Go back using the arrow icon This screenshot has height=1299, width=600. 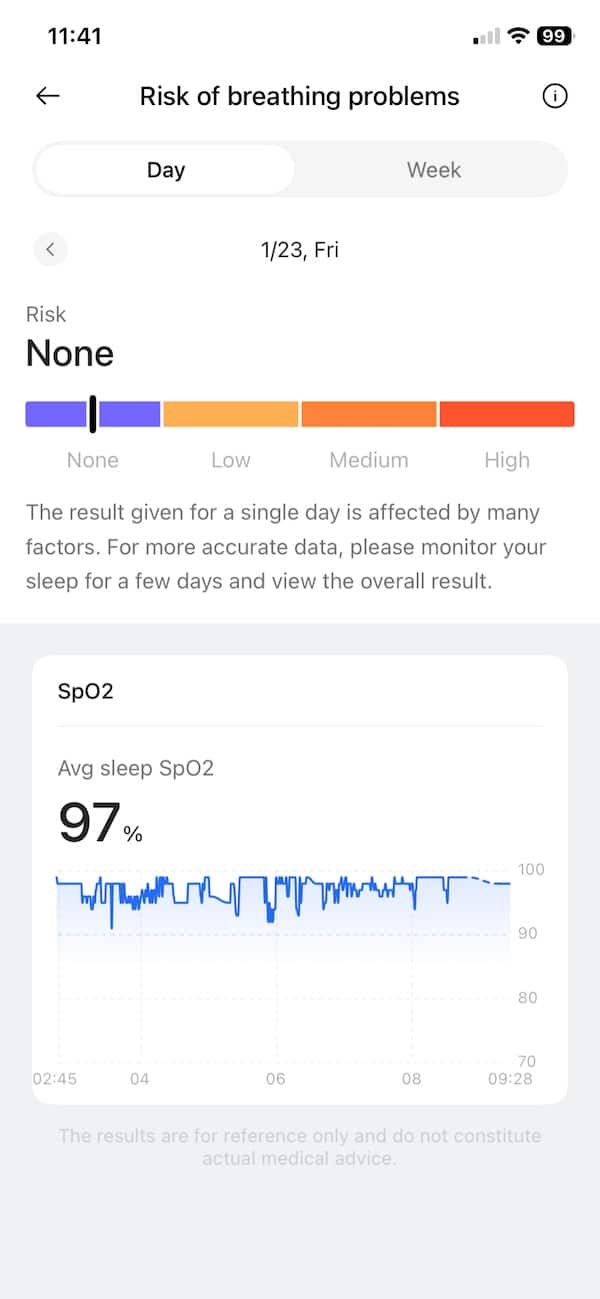click(48, 96)
